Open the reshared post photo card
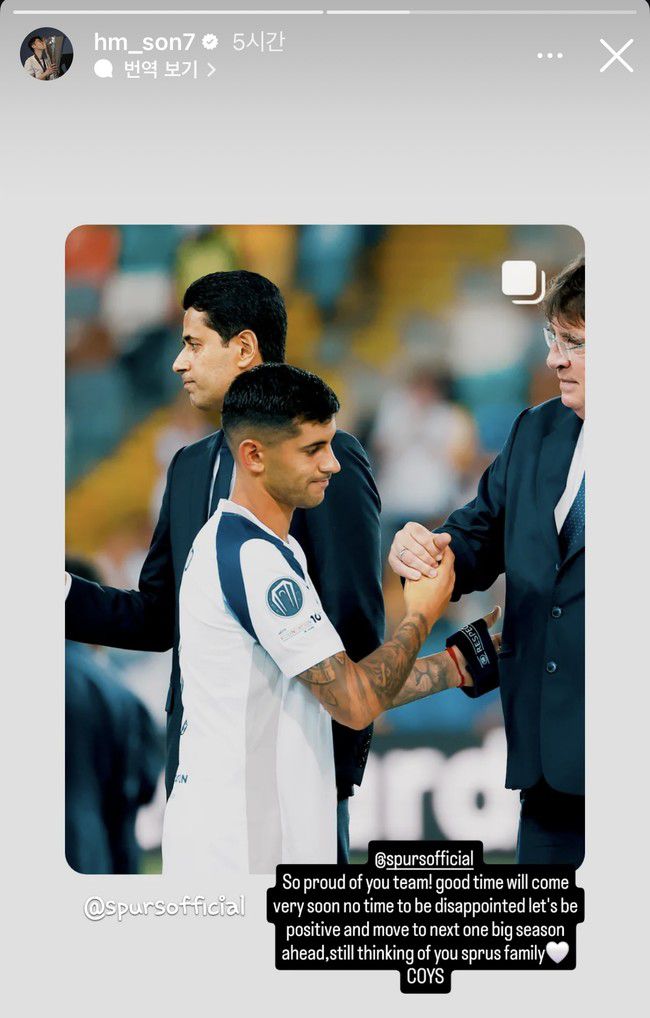650x1018 pixels. pyautogui.click(x=324, y=548)
